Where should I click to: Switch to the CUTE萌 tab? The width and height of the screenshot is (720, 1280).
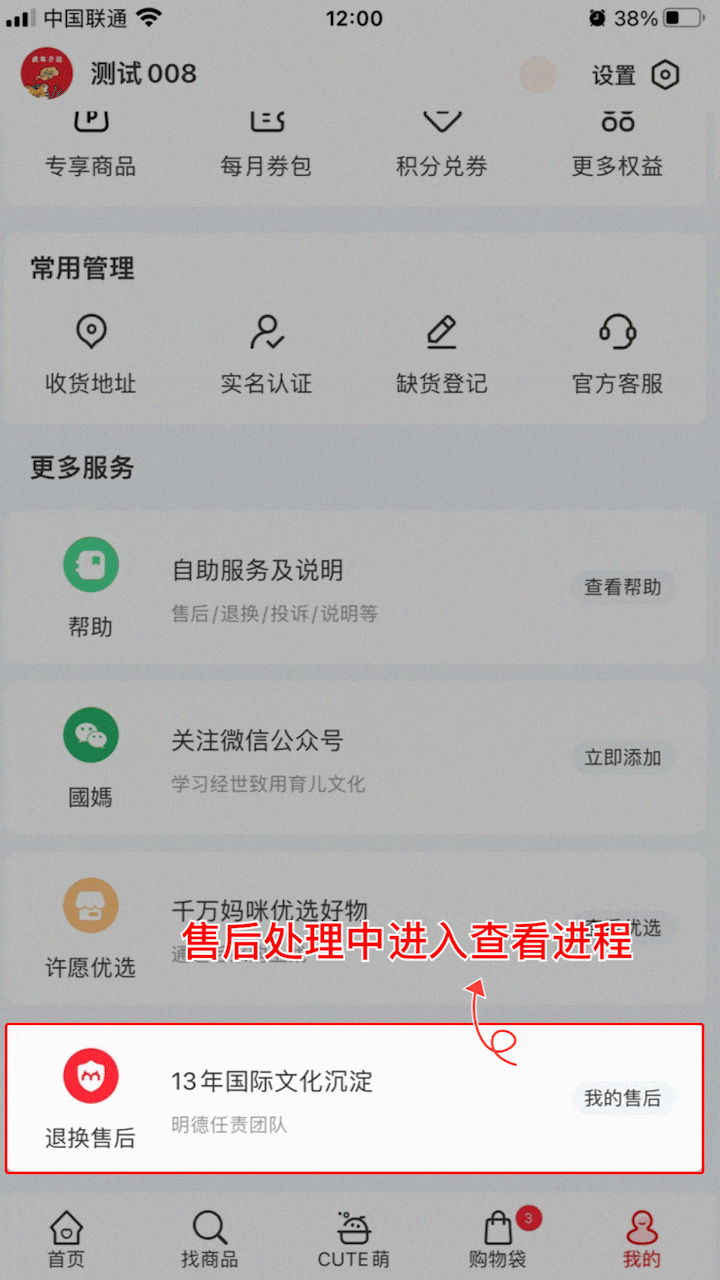[x=354, y=1238]
